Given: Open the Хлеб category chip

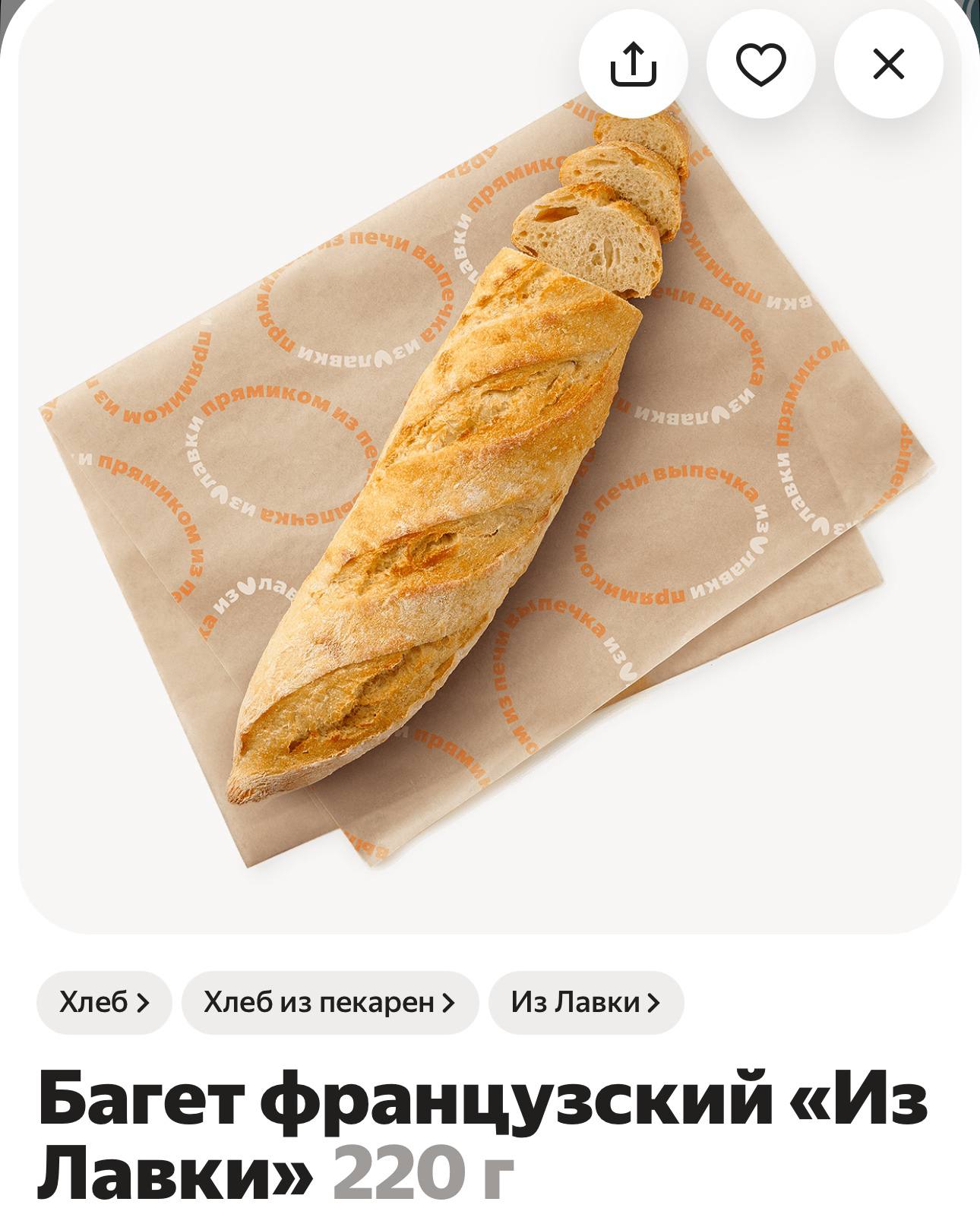Looking at the screenshot, I should click(104, 1003).
